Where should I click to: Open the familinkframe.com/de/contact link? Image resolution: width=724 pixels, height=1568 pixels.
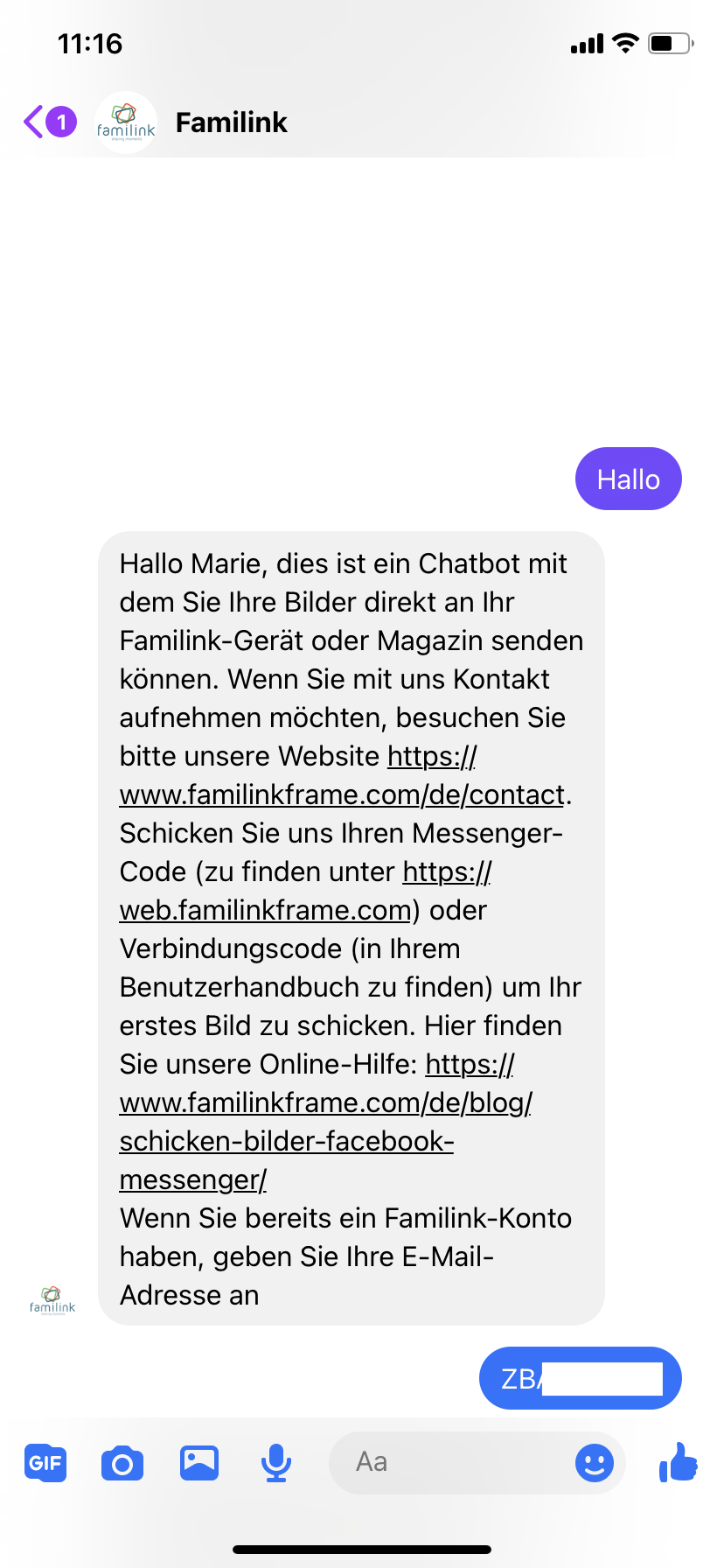click(341, 794)
